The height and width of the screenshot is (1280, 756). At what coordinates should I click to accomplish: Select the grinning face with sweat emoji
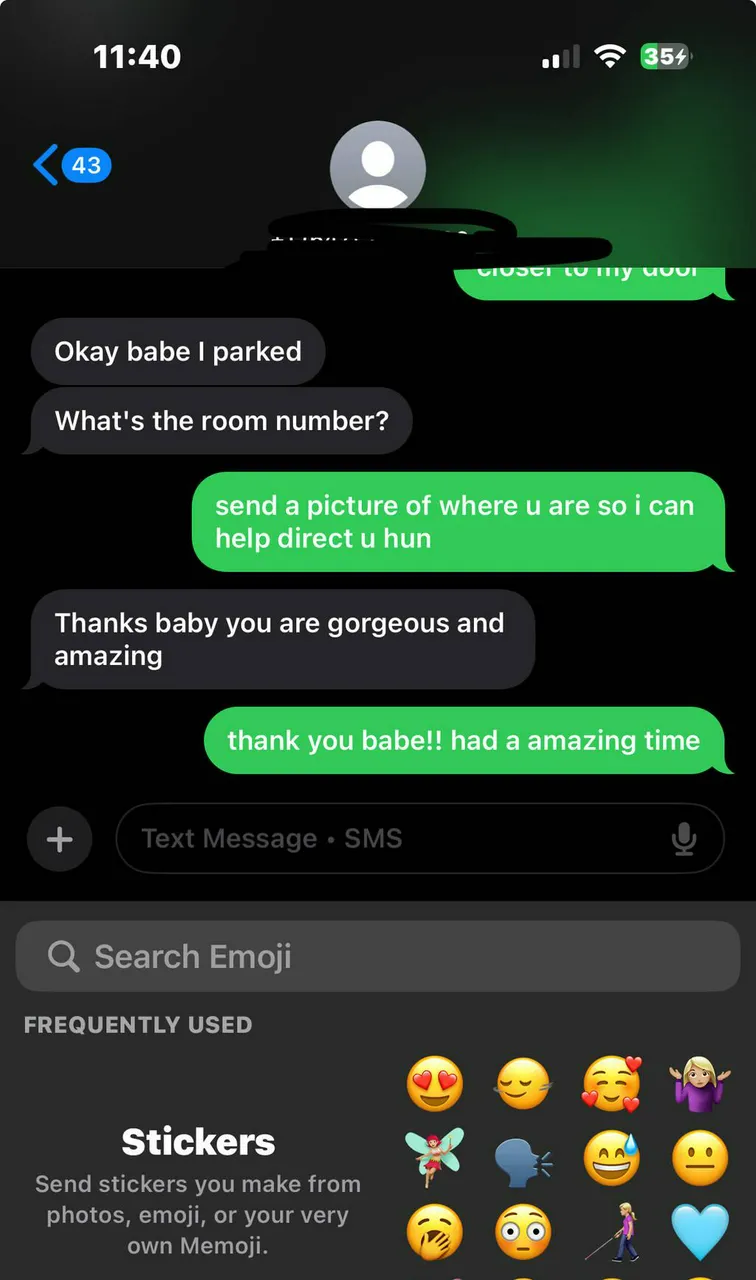[x=611, y=1158]
